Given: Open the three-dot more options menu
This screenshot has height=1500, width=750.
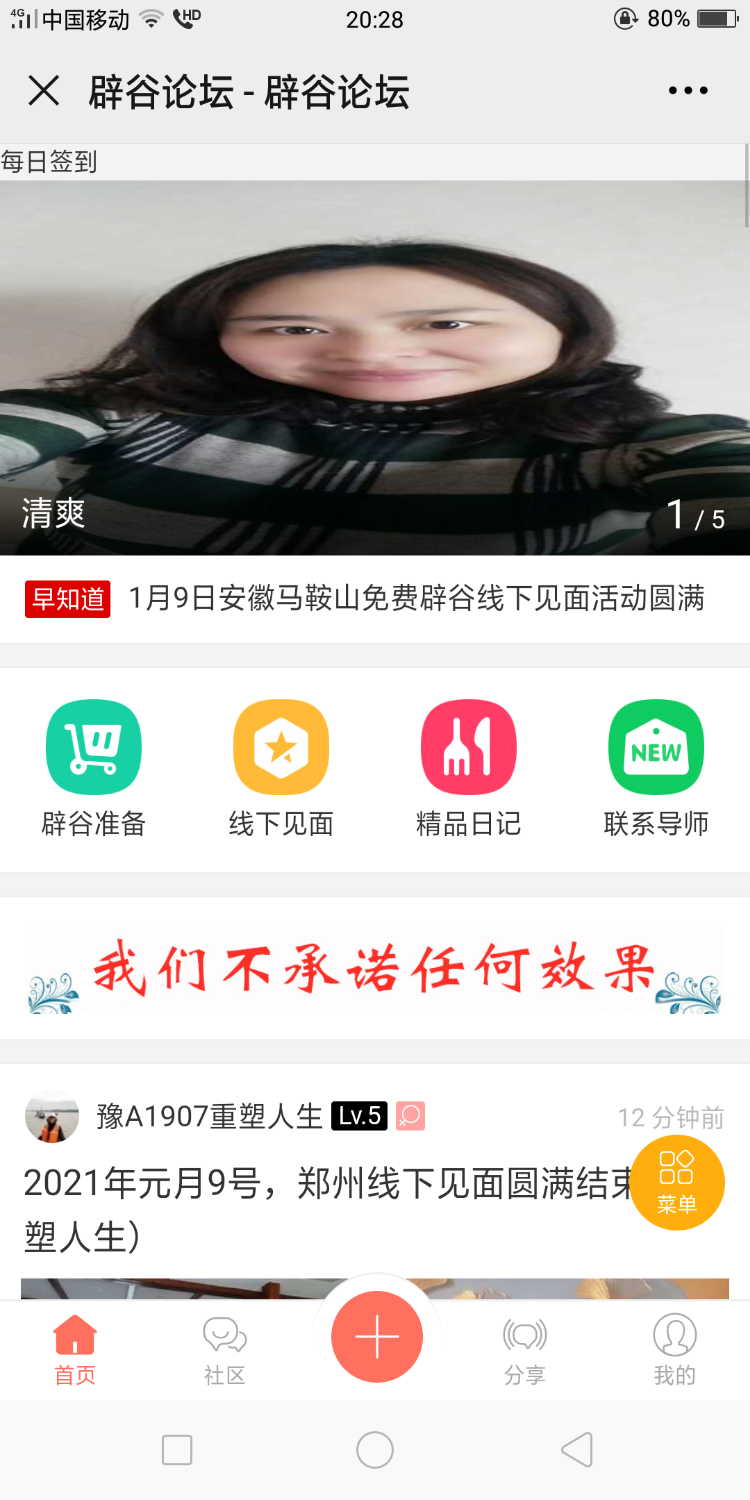Looking at the screenshot, I should click(x=686, y=91).
